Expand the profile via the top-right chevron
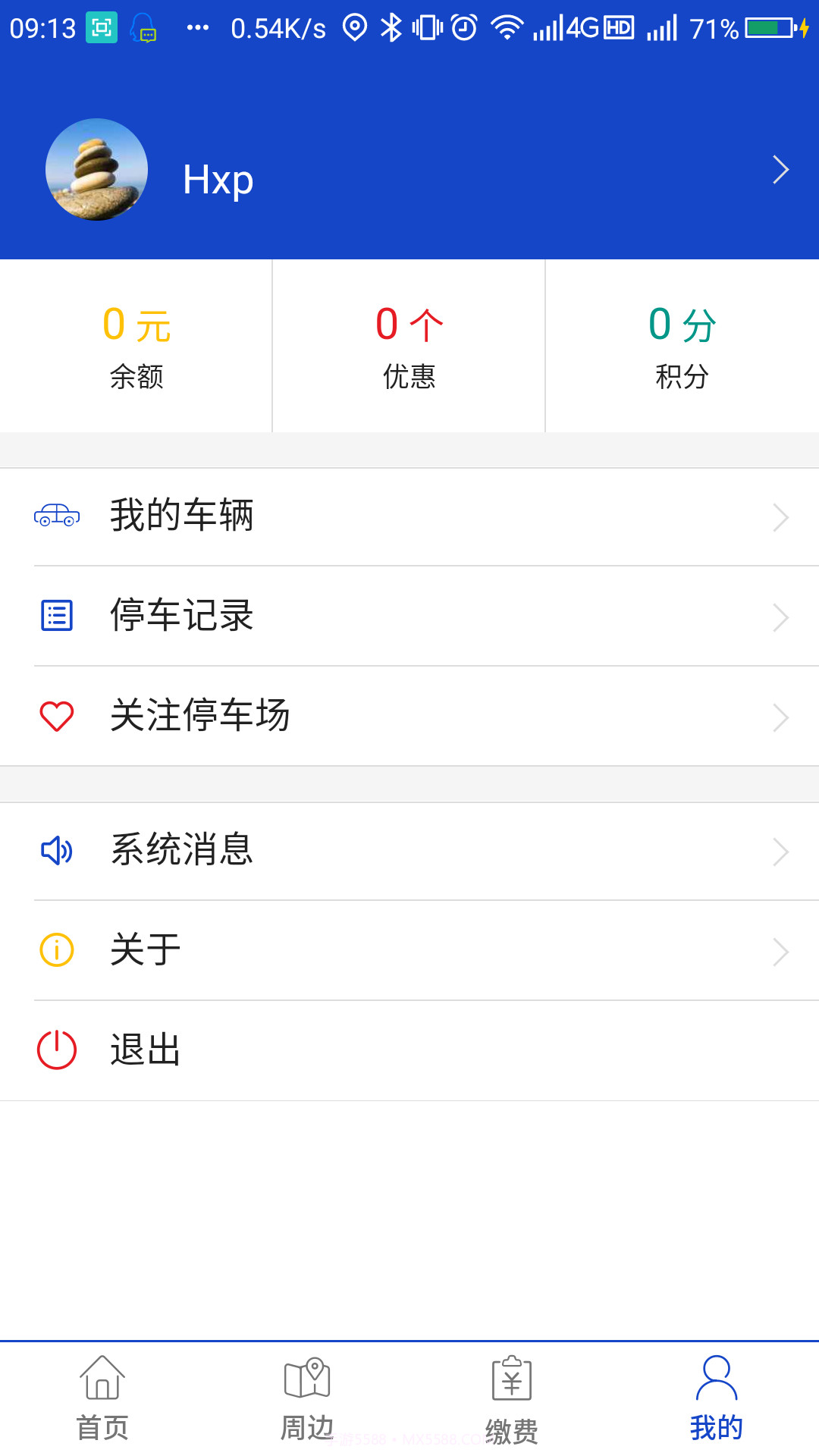 pyautogui.click(x=780, y=170)
